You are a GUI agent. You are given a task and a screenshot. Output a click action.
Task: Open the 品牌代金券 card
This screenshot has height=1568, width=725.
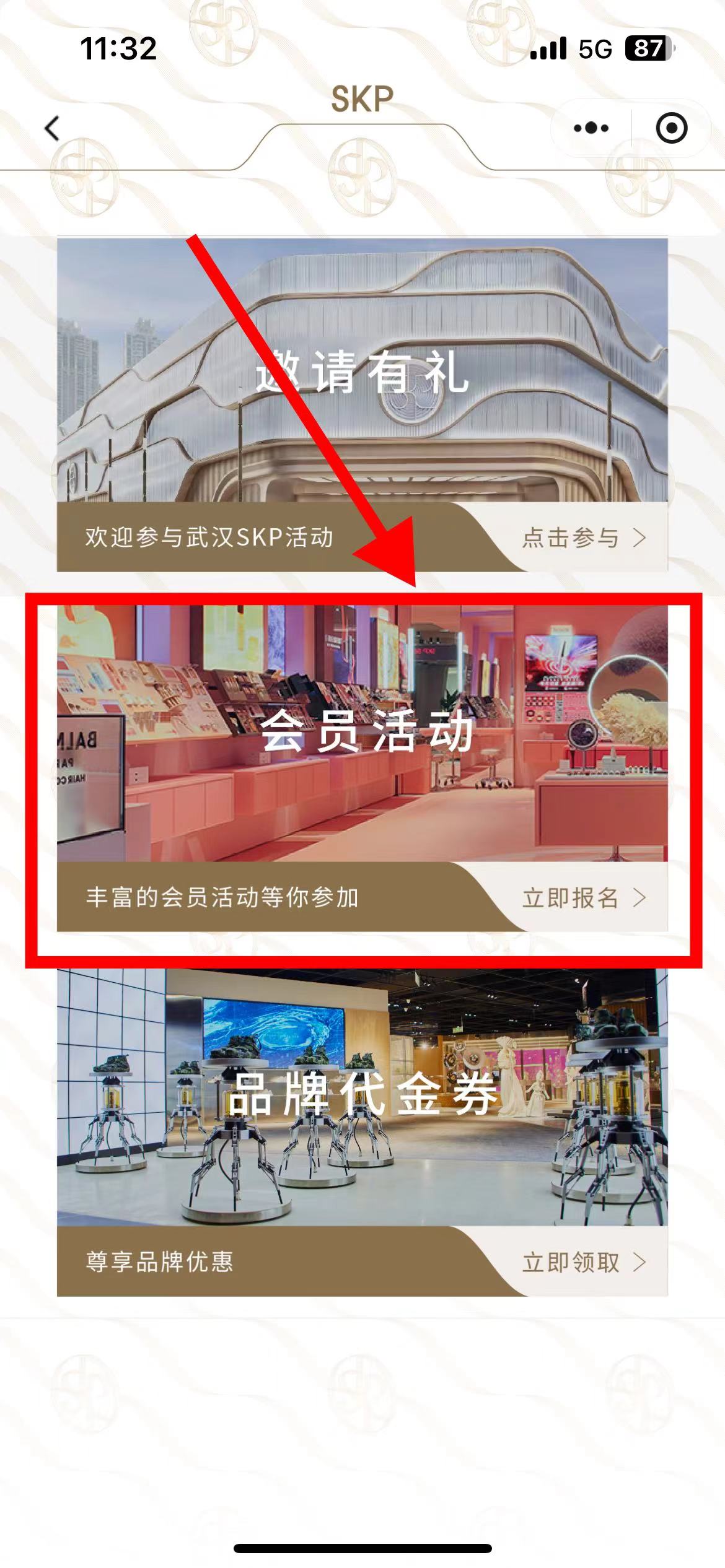[362, 1095]
